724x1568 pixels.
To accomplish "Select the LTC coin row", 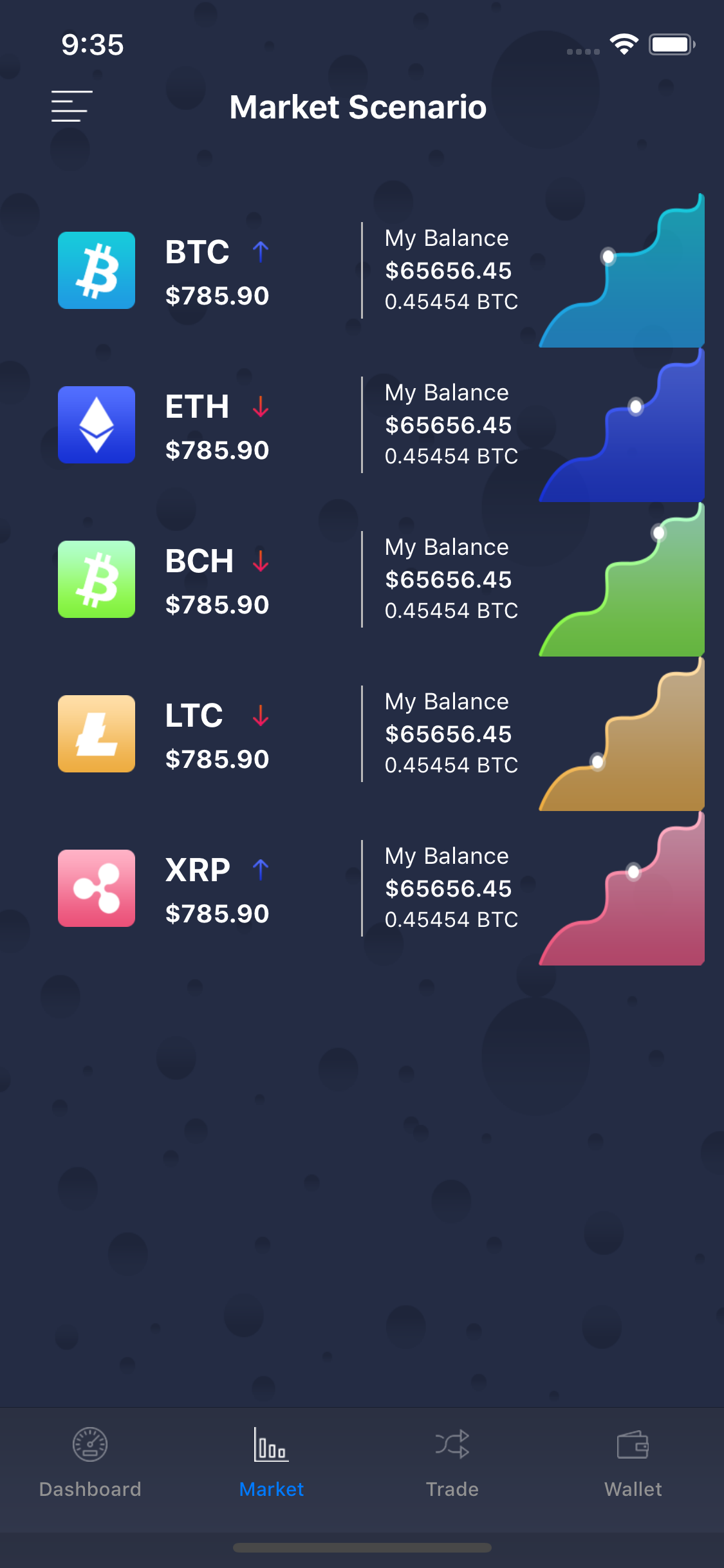I will pos(218,734).
